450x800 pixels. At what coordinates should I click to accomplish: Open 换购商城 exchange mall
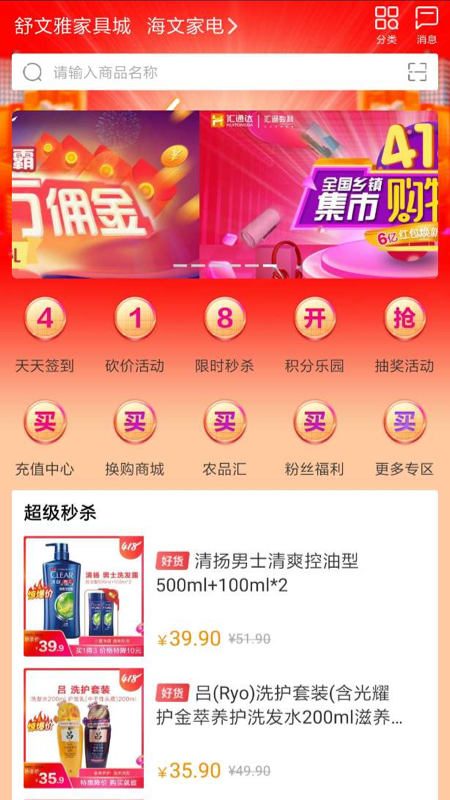point(135,438)
